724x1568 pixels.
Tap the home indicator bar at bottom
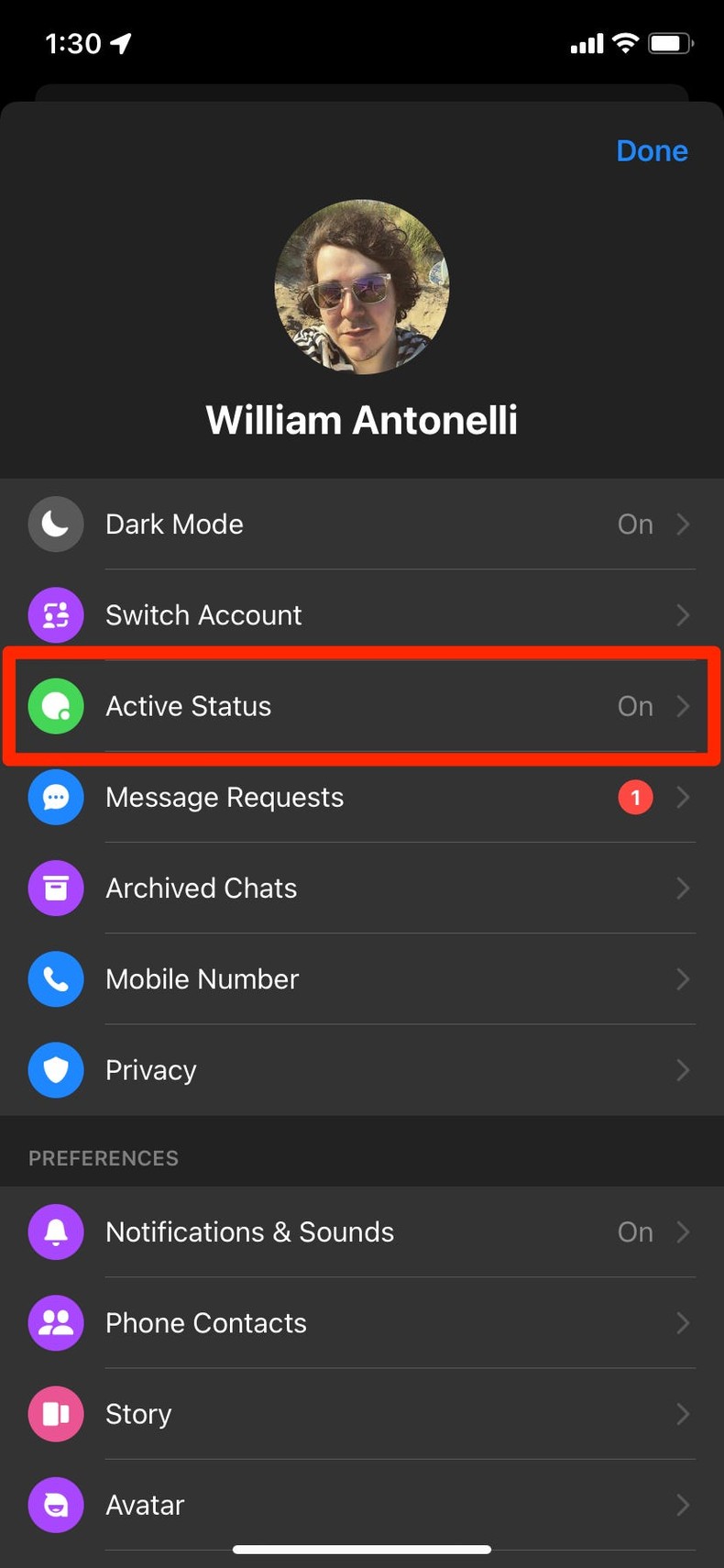(x=362, y=1550)
